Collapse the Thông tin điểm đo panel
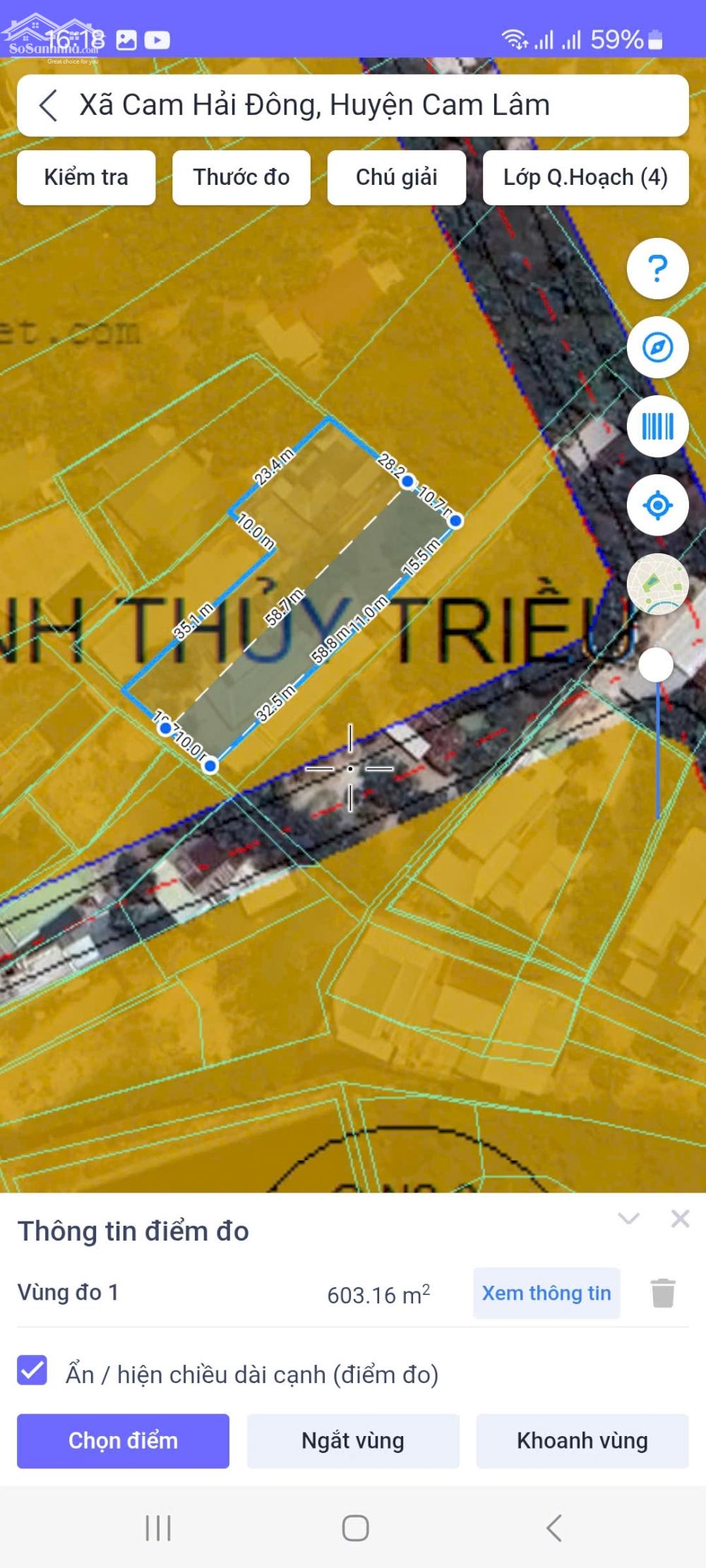The image size is (706, 1568). click(628, 1219)
